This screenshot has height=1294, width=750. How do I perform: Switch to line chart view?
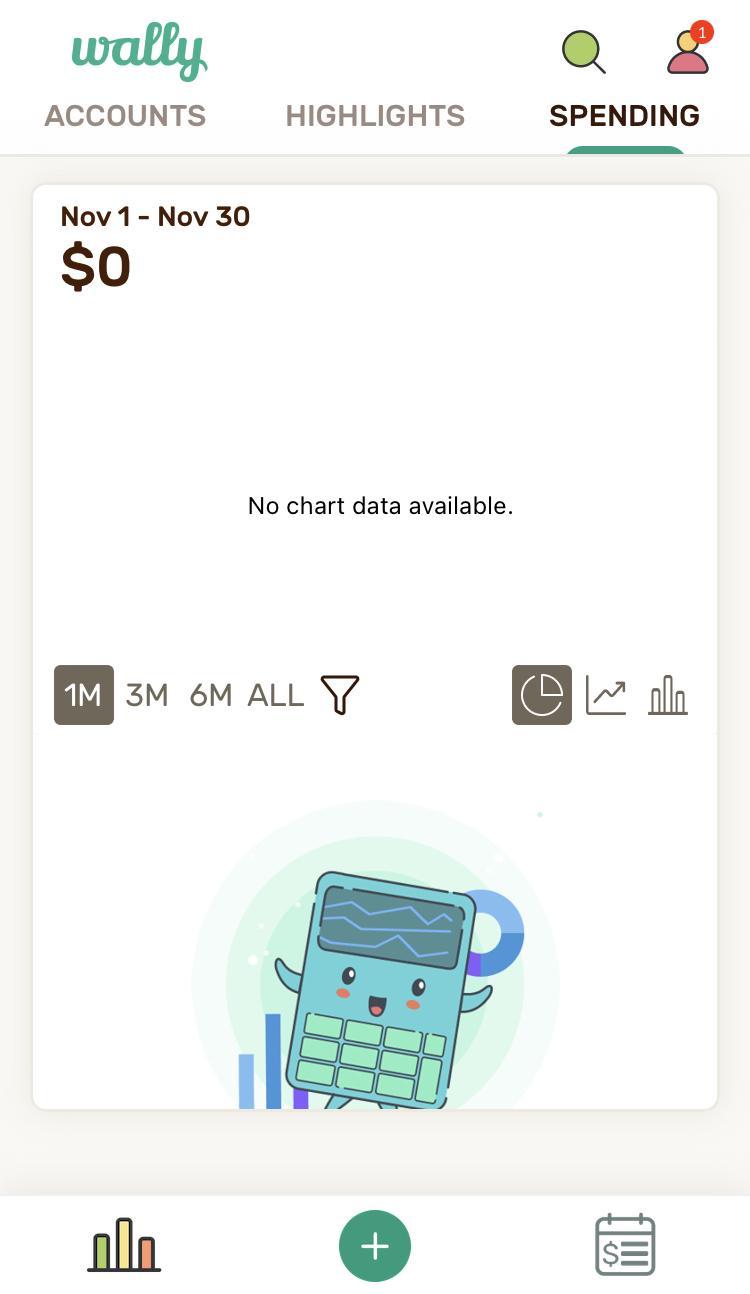[606, 695]
